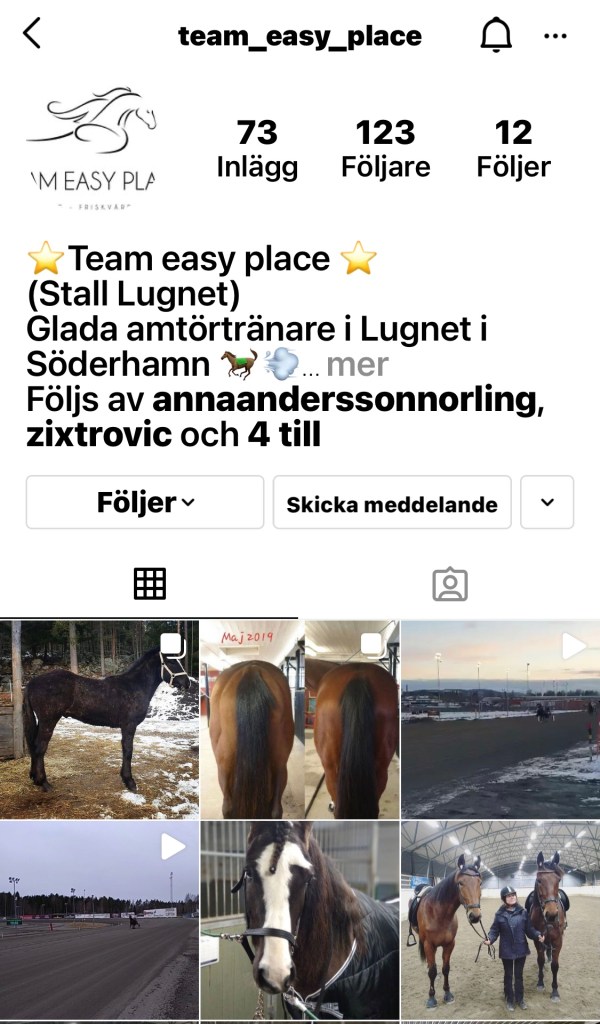
Task: View the 73 Inlägg posts count
Action: pos(257,149)
